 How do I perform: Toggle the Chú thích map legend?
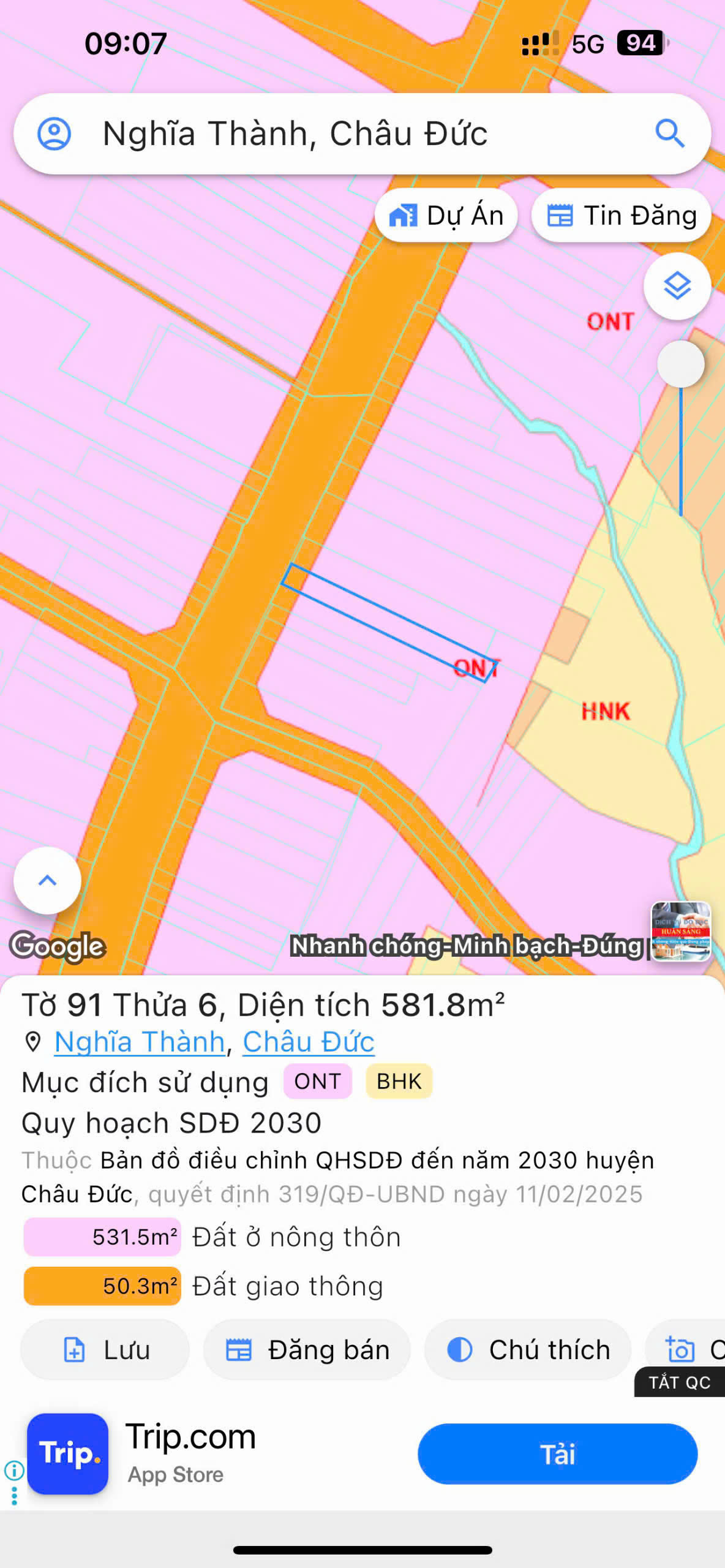click(x=528, y=1349)
